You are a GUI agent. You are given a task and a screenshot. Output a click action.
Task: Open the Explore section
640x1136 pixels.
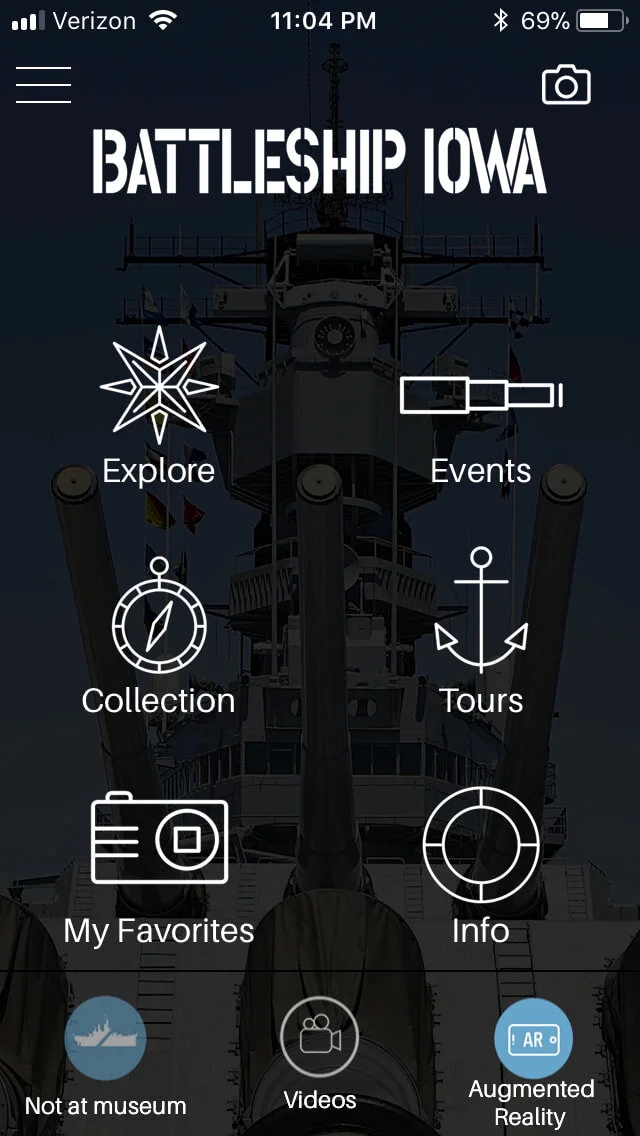[x=159, y=405]
